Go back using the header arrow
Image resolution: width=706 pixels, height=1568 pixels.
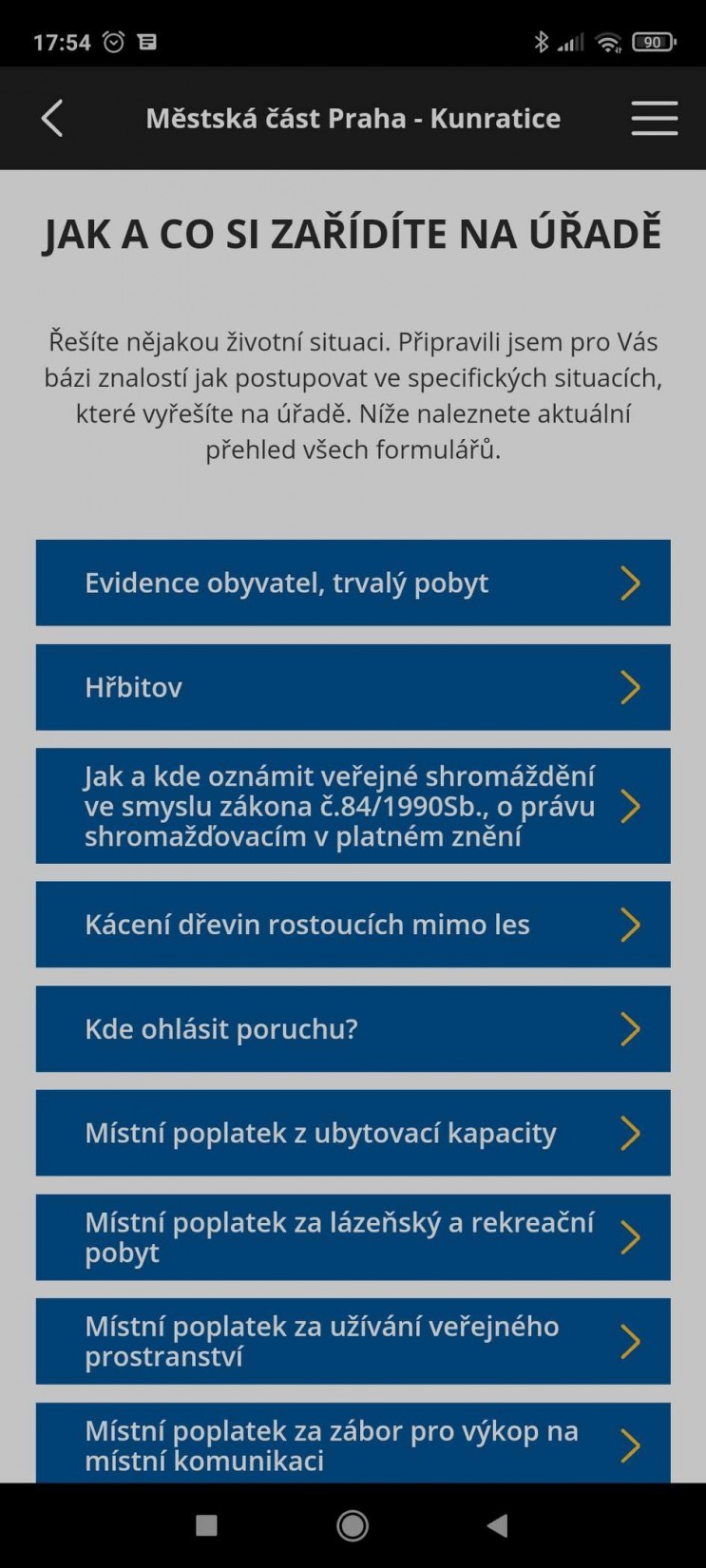(x=52, y=119)
